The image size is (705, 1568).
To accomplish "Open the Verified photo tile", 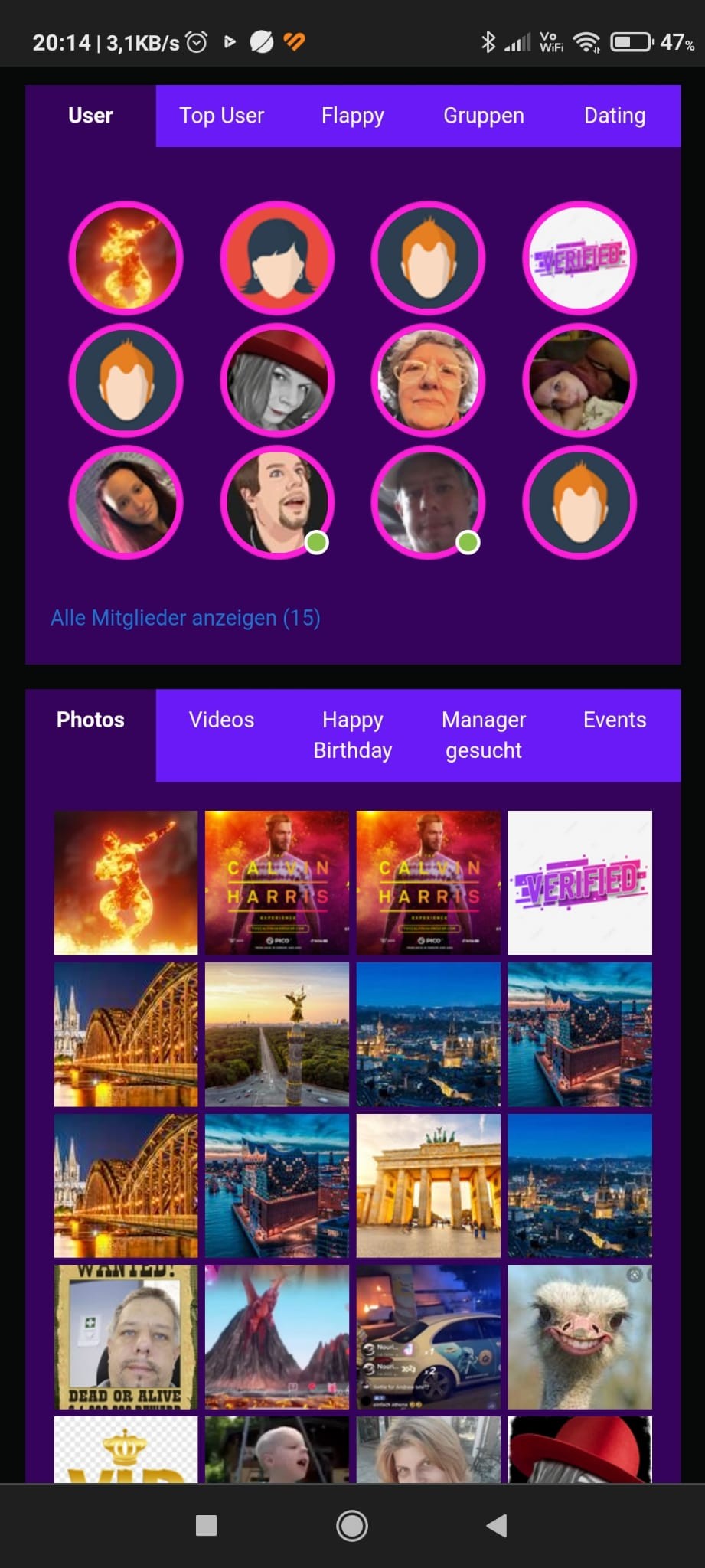I will click(x=579, y=883).
